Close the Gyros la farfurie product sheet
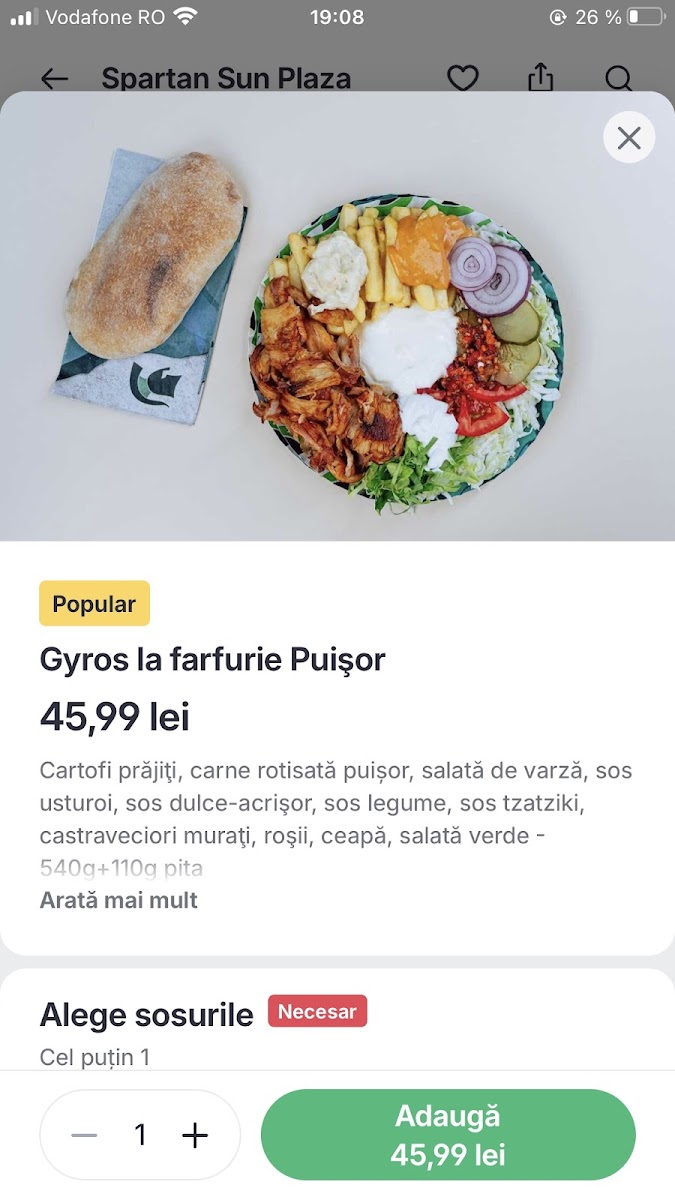Image resolution: width=675 pixels, height=1200 pixels. coord(629,137)
